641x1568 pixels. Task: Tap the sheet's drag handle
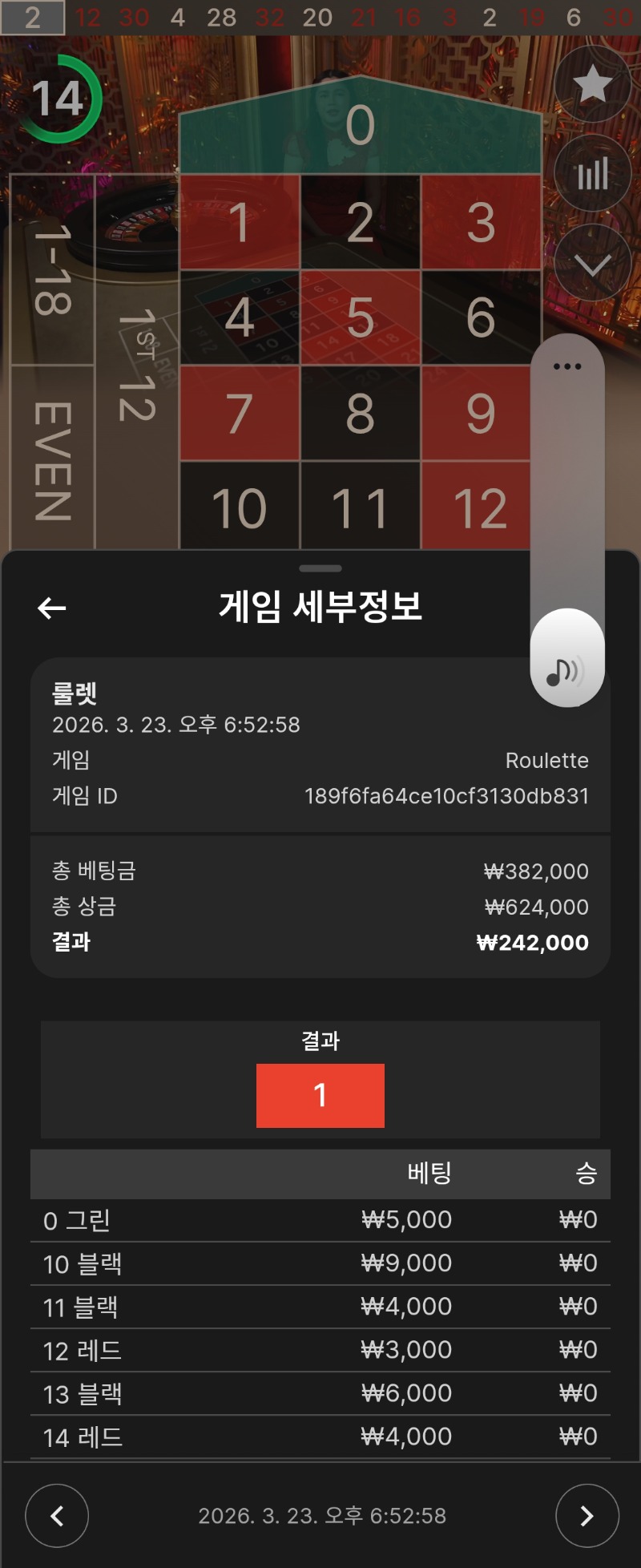tap(320, 568)
